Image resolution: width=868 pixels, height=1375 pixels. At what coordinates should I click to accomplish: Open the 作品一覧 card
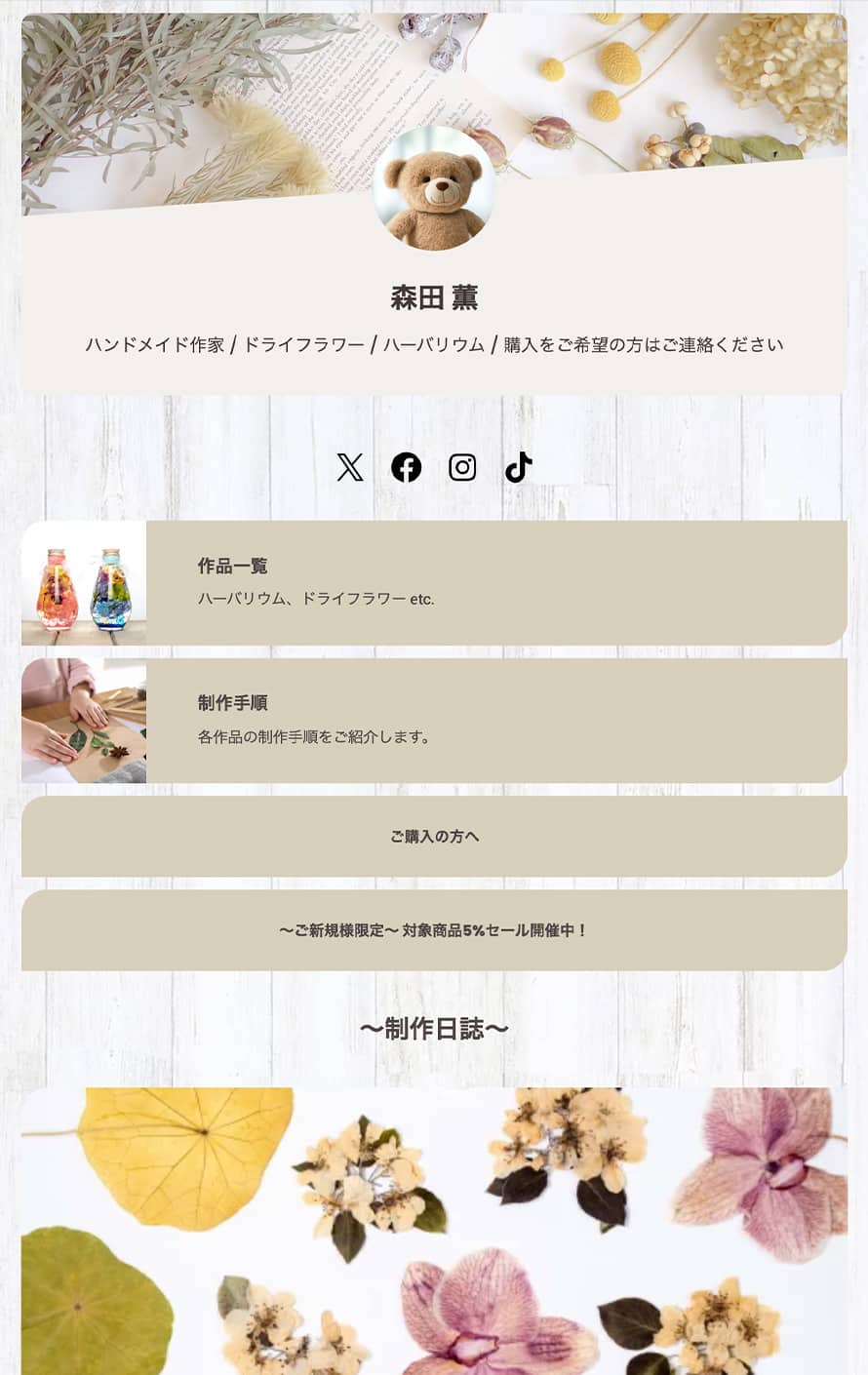coord(434,583)
